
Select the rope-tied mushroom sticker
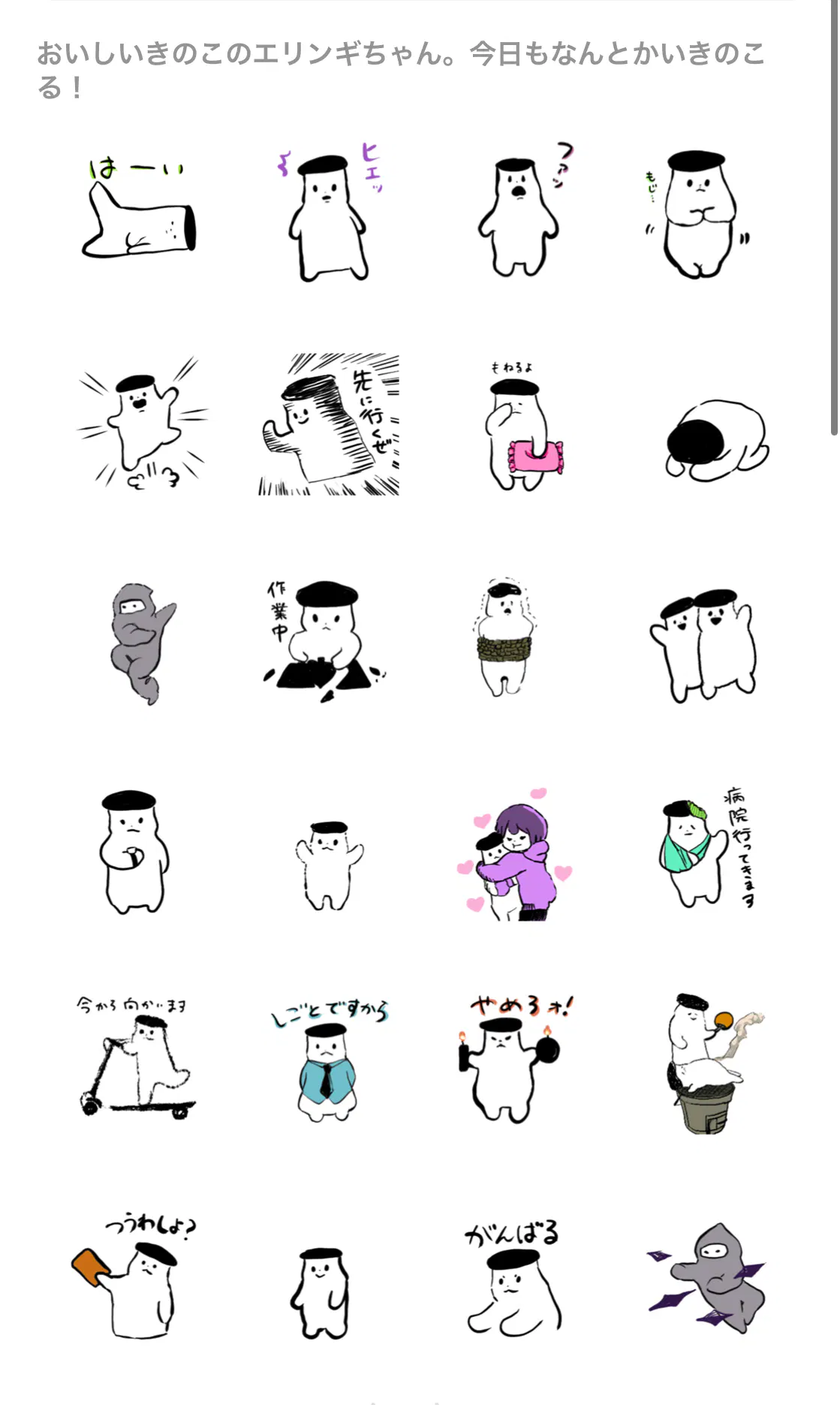[504, 637]
